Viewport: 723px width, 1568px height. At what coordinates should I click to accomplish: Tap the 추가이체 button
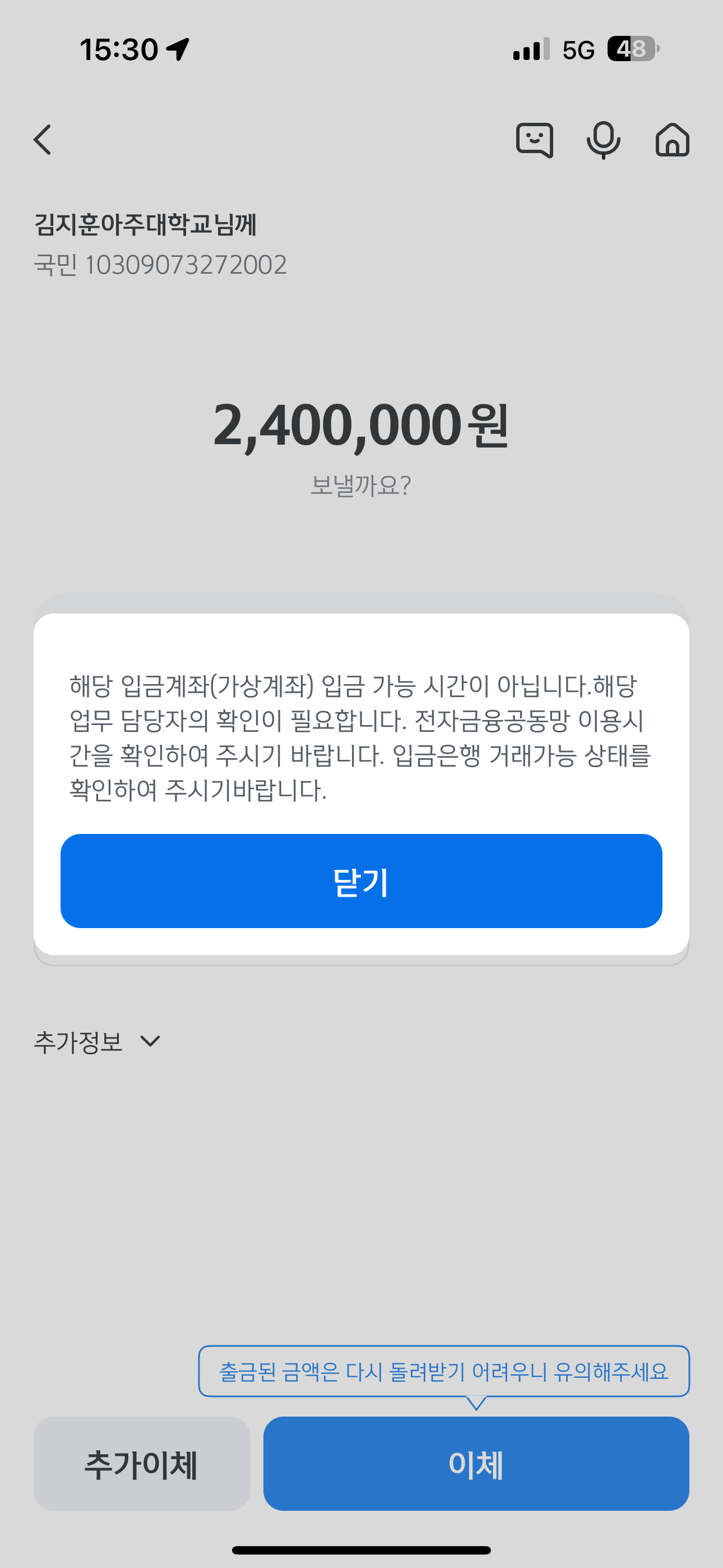pyautogui.click(x=142, y=1463)
